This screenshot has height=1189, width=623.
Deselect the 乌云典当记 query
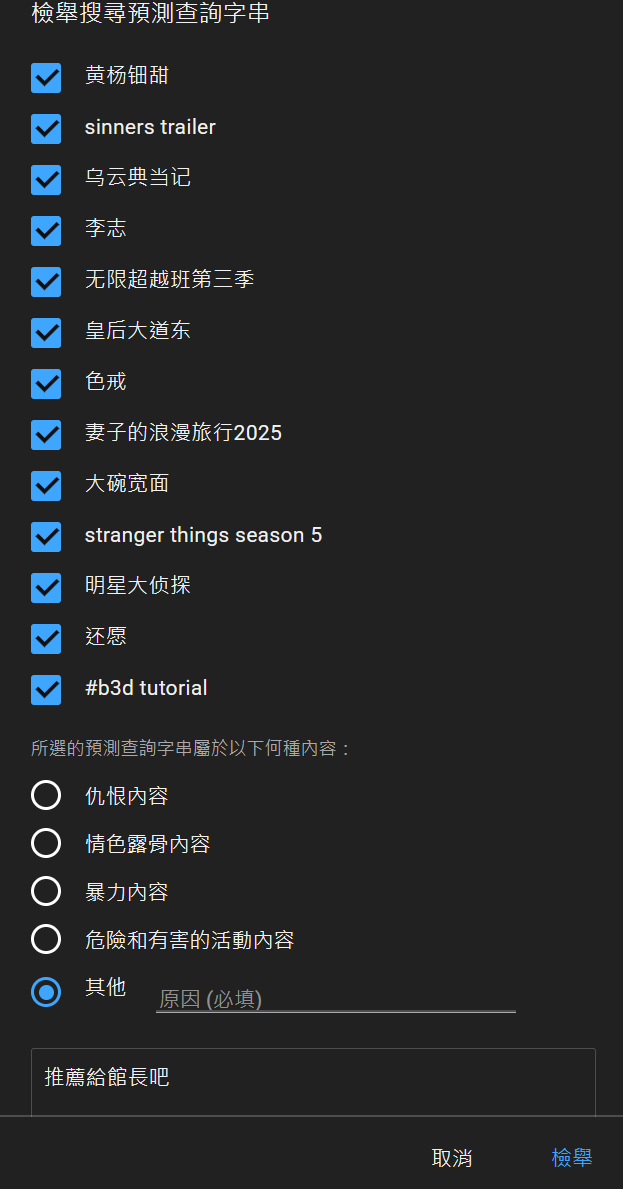46,180
